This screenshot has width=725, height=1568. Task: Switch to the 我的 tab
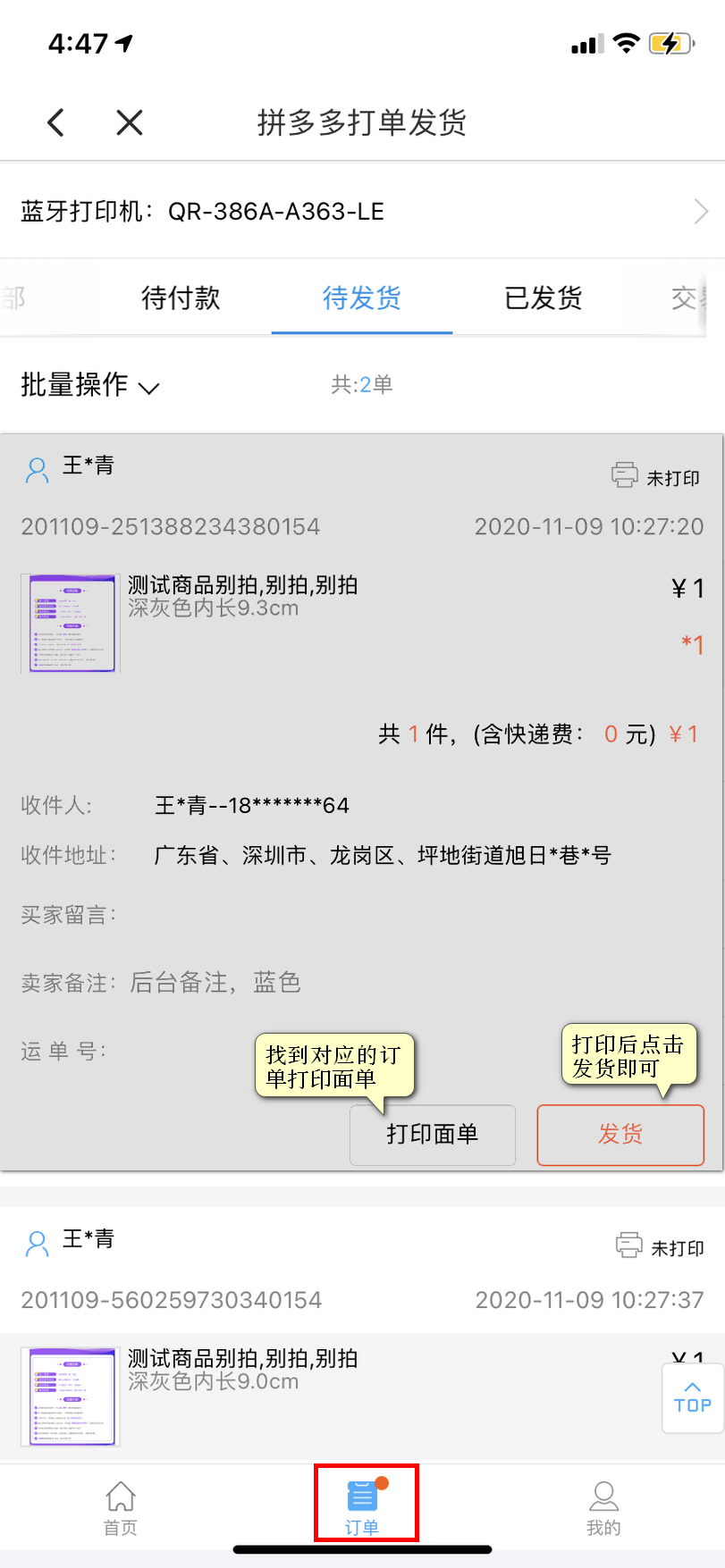point(603,1508)
